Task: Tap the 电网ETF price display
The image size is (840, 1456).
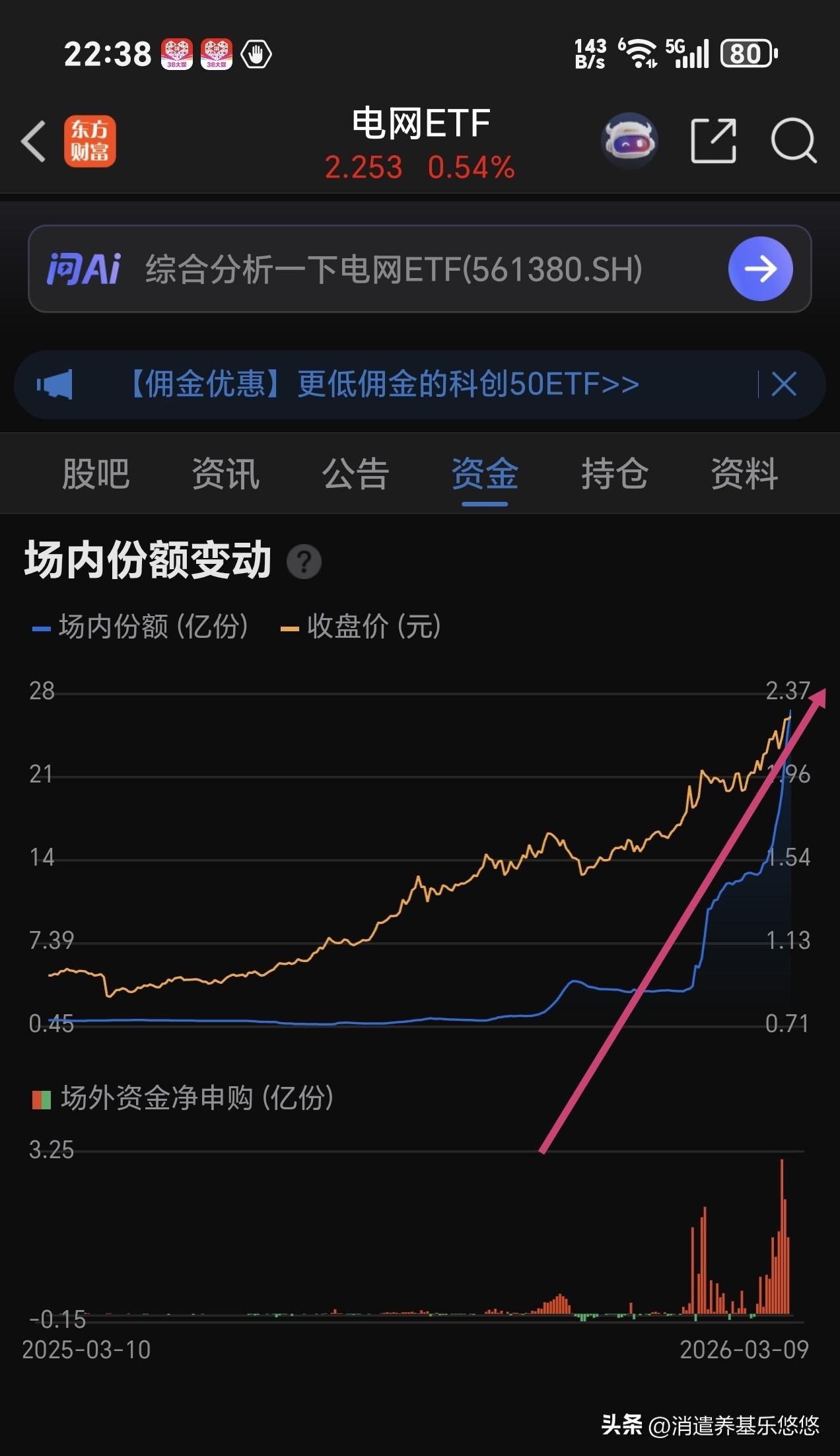Action: point(421,166)
